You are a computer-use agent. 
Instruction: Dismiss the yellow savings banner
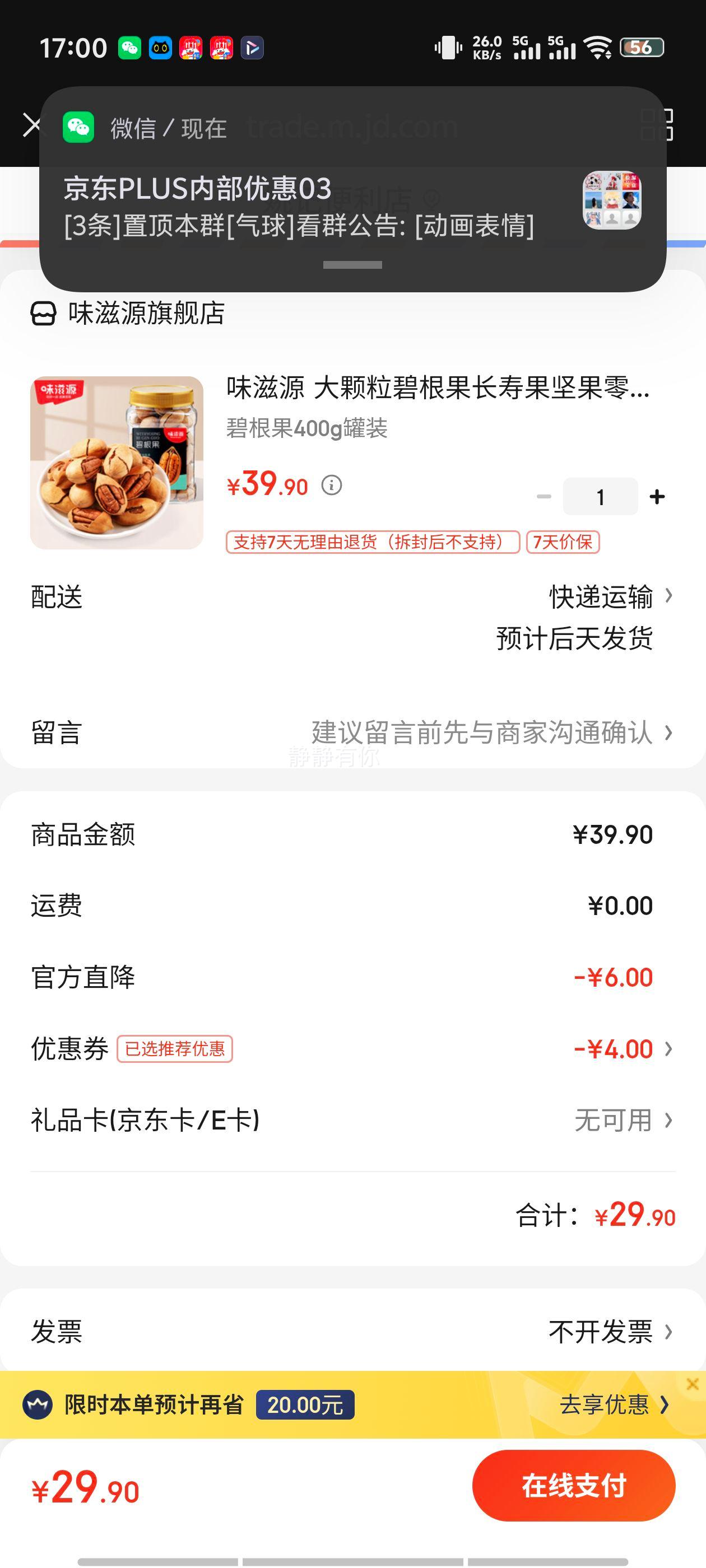pyautogui.click(x=692, y=1384)
